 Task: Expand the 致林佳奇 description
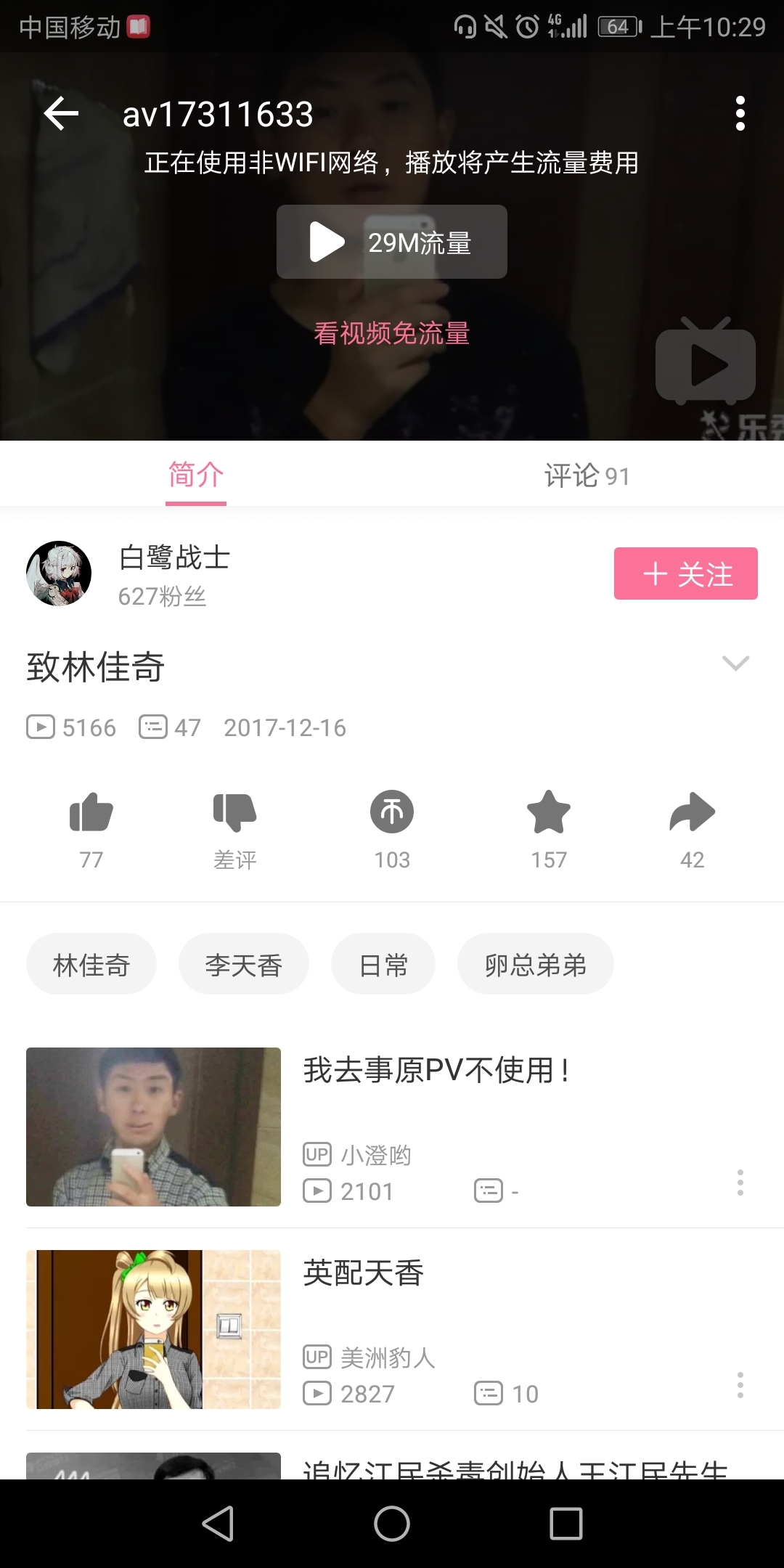(735, 663)
